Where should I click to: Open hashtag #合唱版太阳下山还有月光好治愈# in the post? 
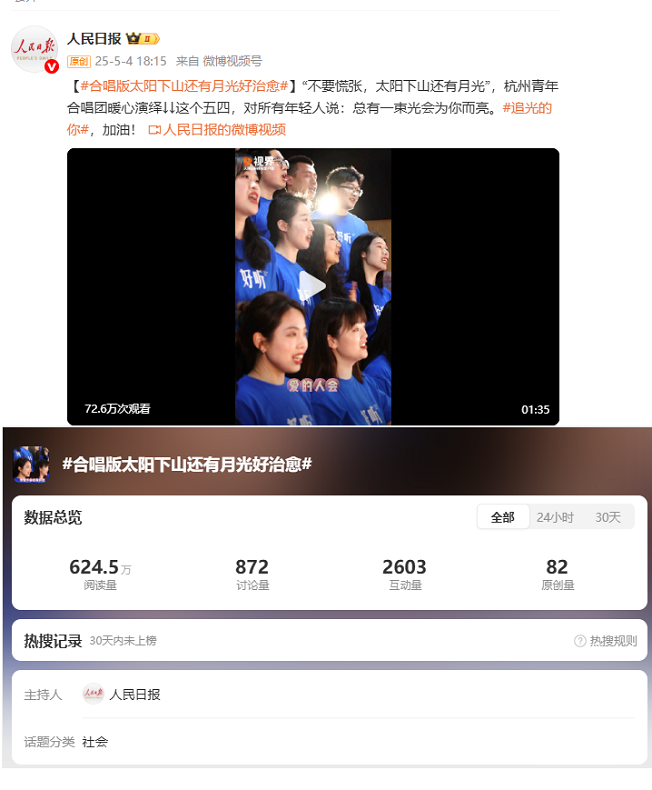click(184, 86)
